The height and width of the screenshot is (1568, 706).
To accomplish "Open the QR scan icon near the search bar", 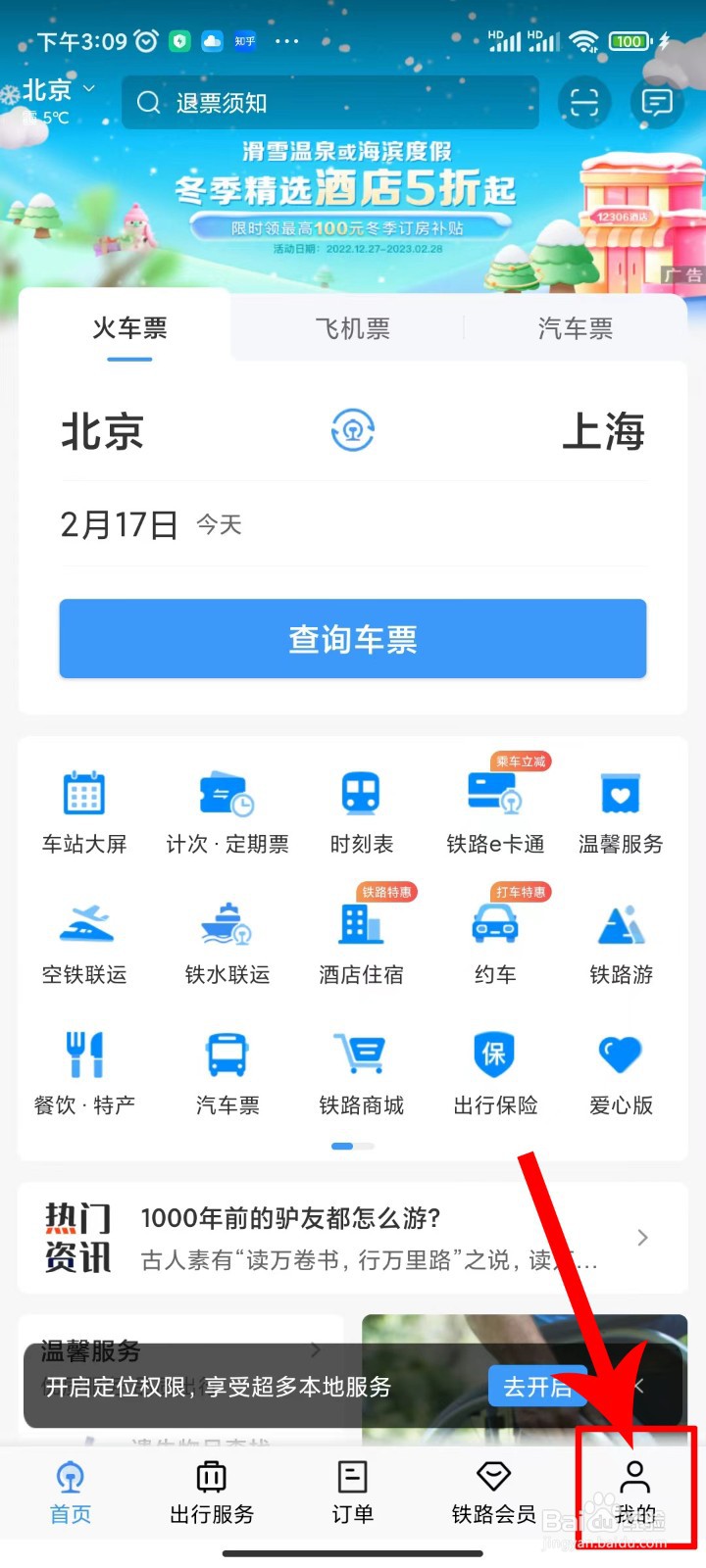I will (x=583, y=102).
